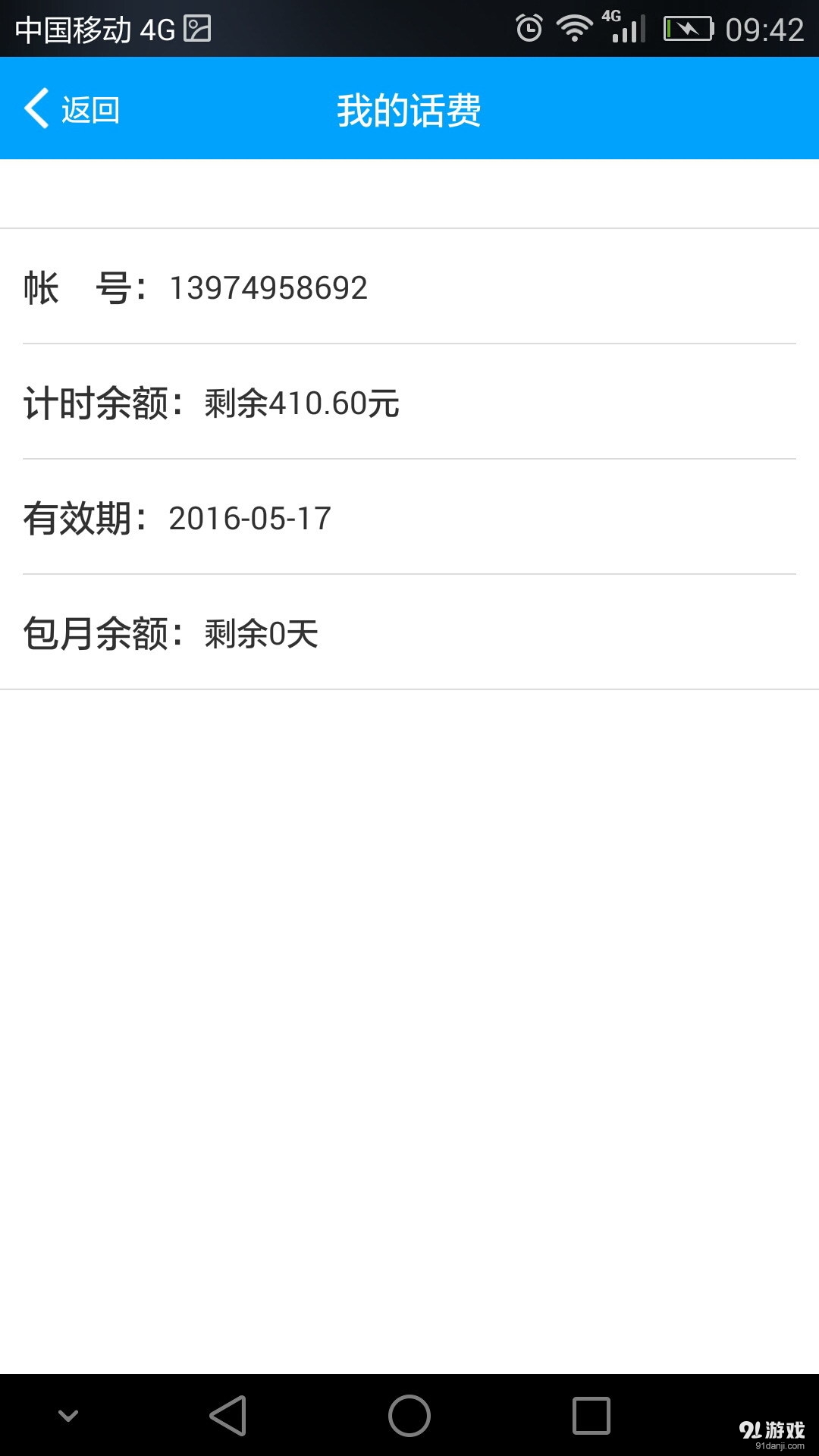Tap the 返回 back button
Screen dimensions: 819x1456
pyautogui.click(x=89, y=110)
